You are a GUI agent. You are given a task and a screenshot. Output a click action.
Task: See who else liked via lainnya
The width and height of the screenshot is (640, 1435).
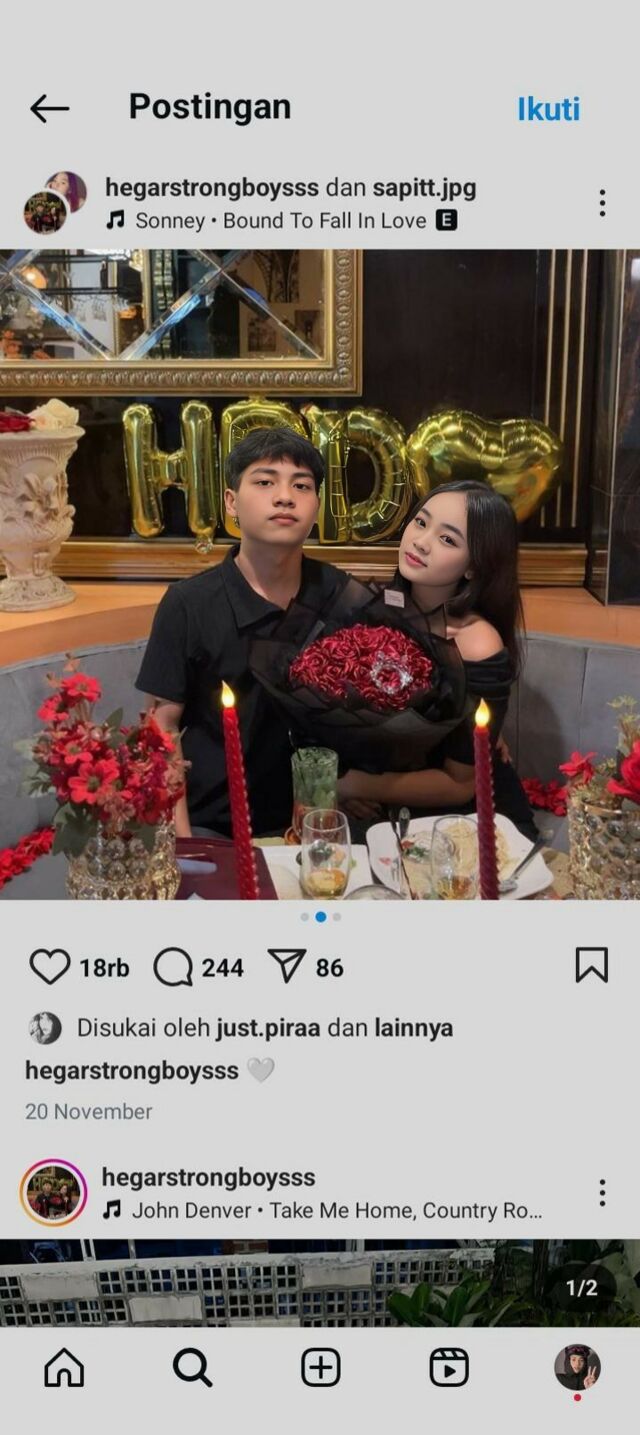pos(414,1028)
